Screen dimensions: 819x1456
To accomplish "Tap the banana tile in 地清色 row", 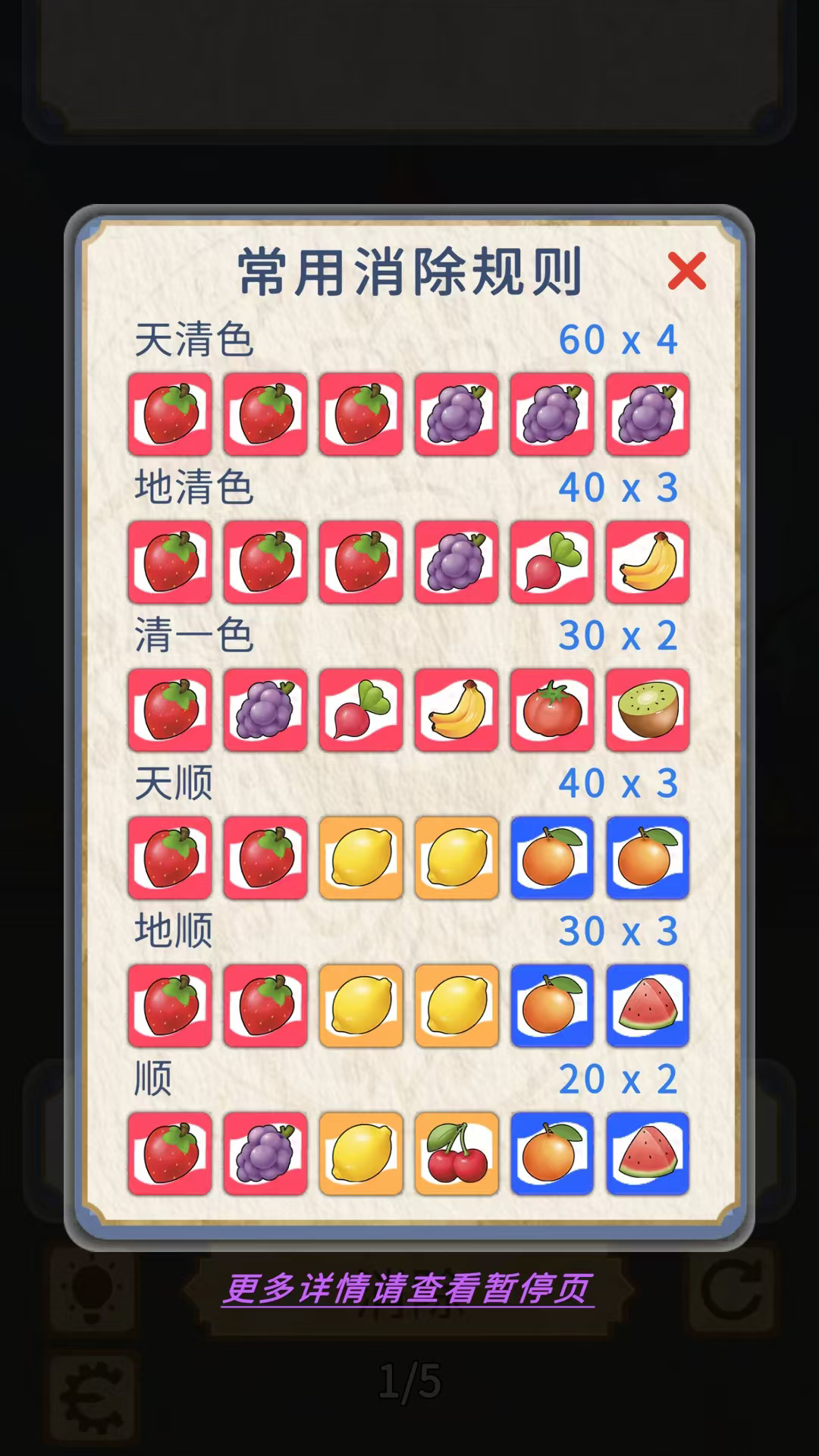I will (647, 561).
